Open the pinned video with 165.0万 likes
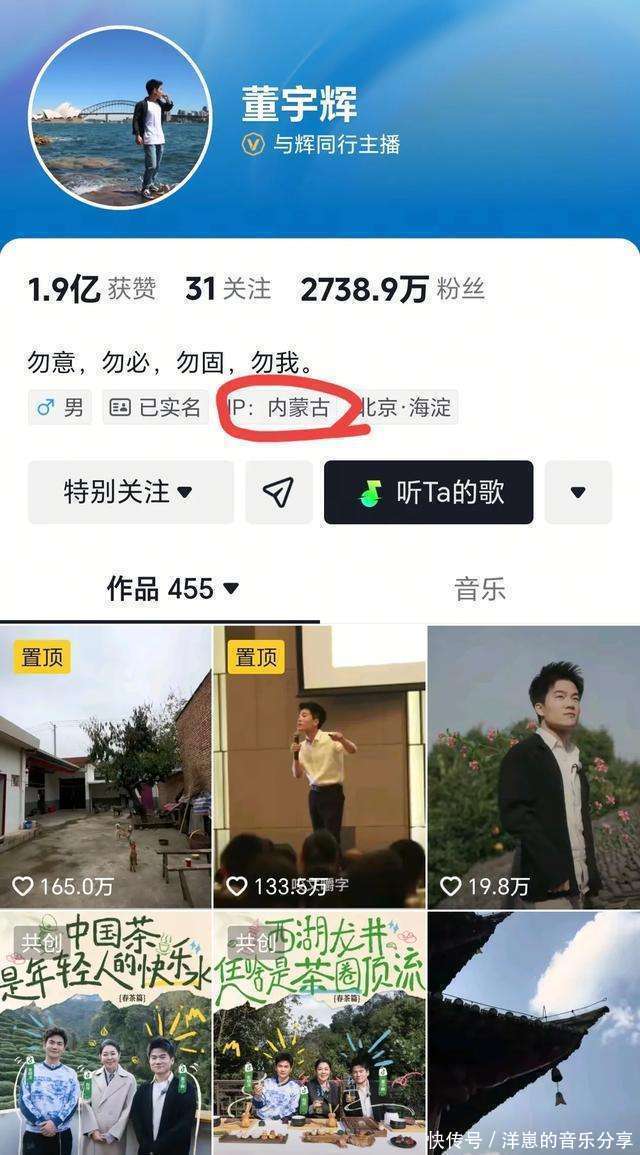Image resolution: width=640 pixels, height=1155 pixels. 105,767
